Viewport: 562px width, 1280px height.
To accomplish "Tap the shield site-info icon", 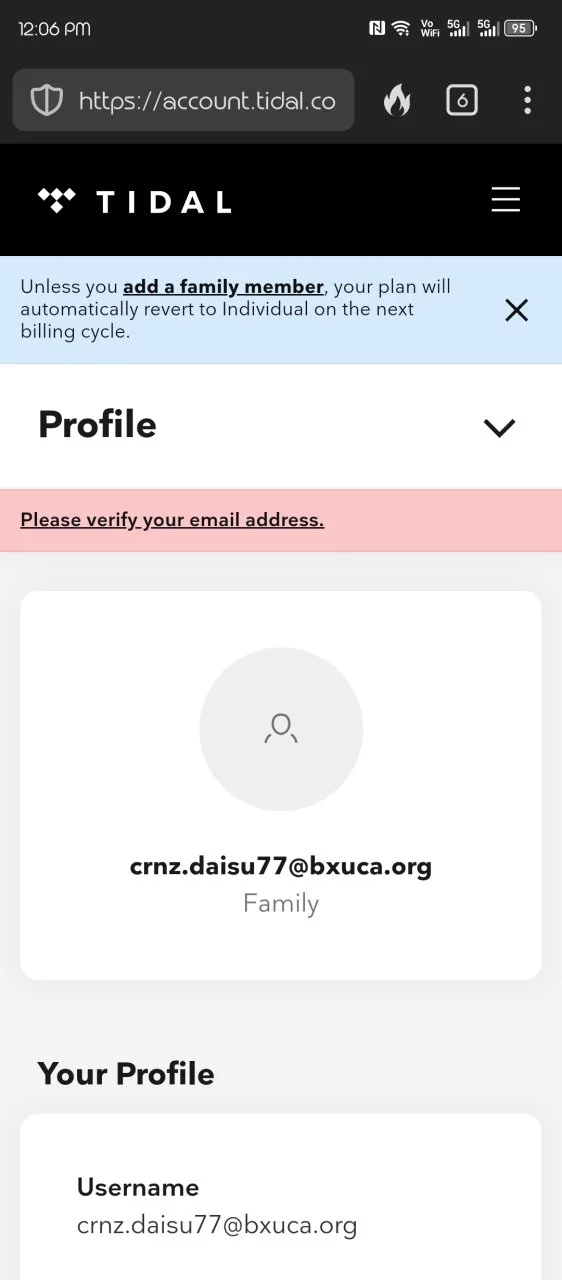I will pos(46,101).
